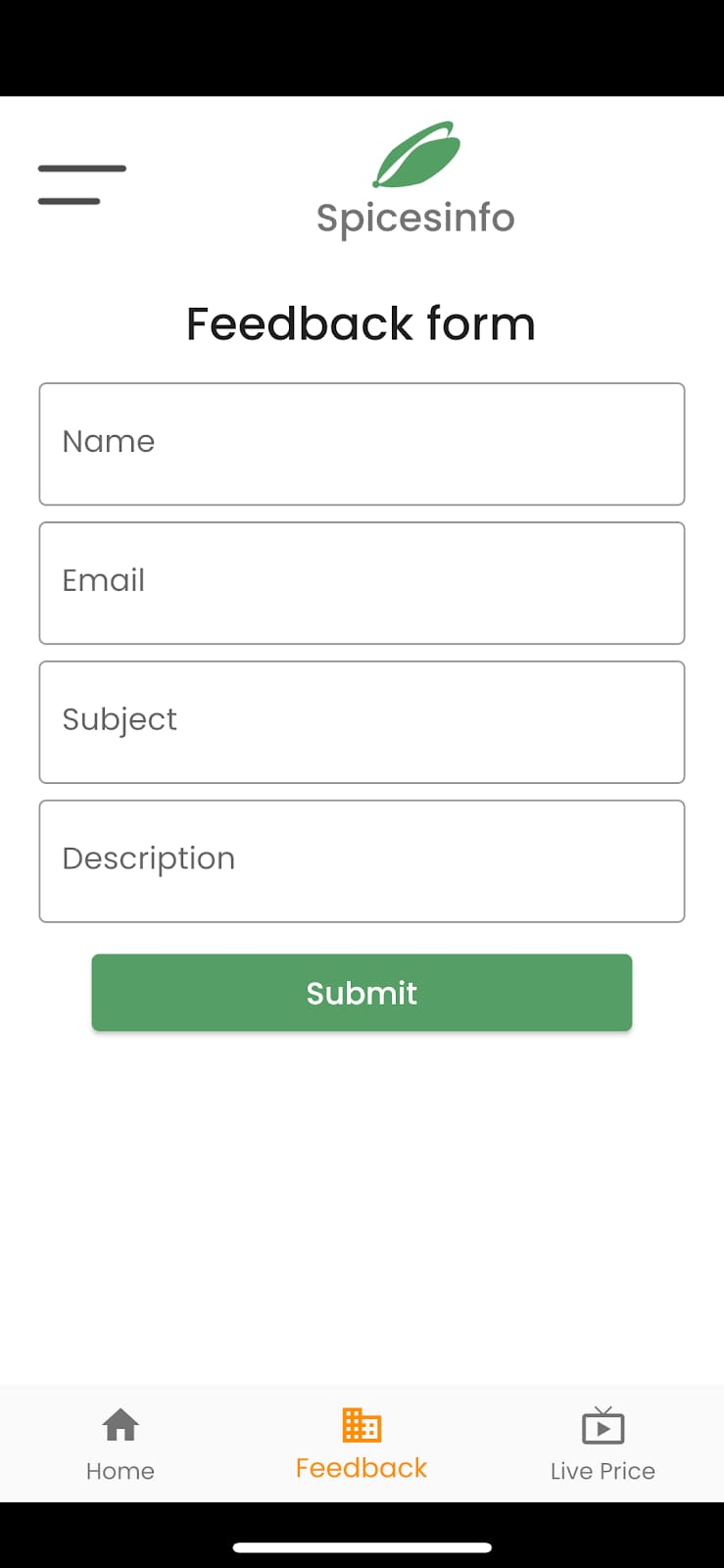Open the hamburger drawer menu
The height and width of the screenshot is (1568, 724).
click(x=82, y=184)
